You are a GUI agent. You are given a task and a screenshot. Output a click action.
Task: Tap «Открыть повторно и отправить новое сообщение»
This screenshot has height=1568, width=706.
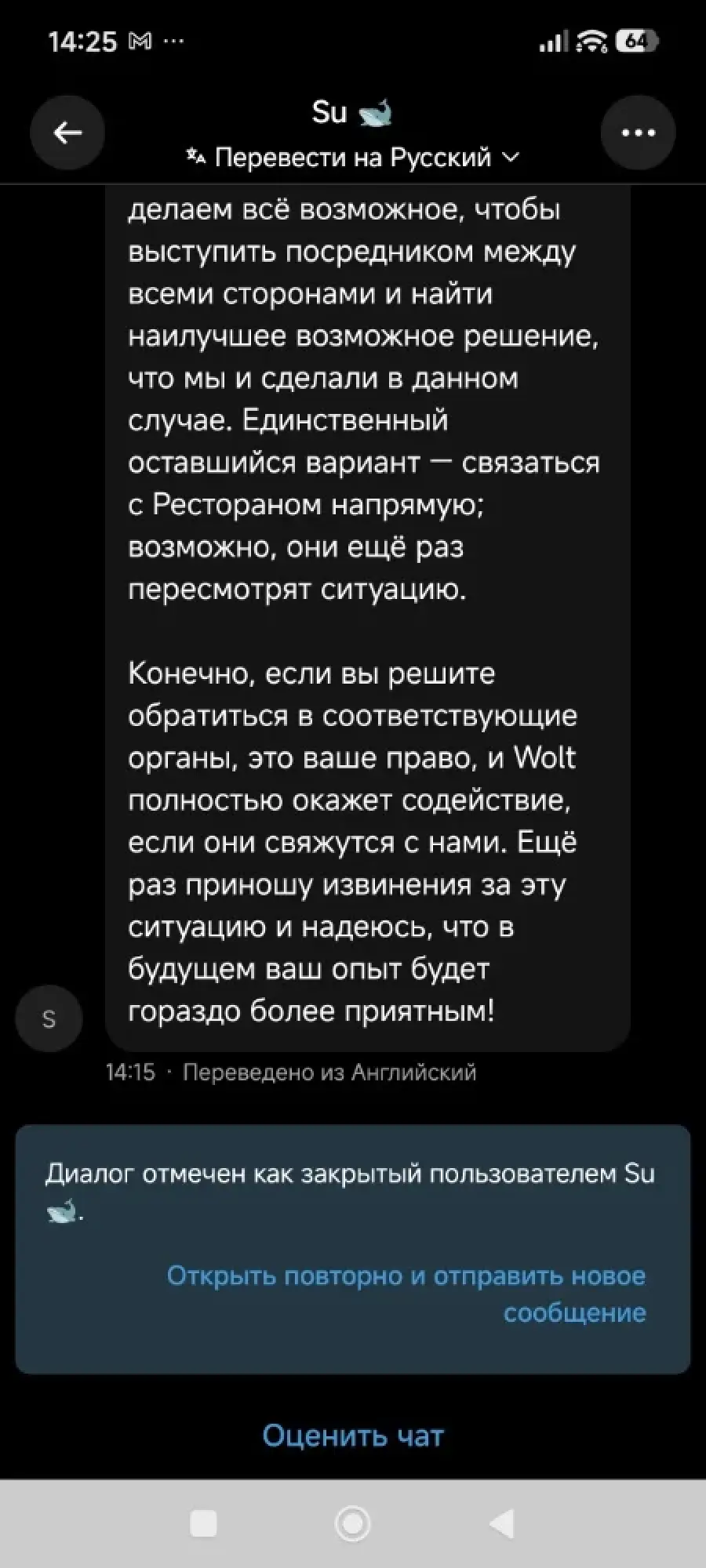(x=406, y=1294)
